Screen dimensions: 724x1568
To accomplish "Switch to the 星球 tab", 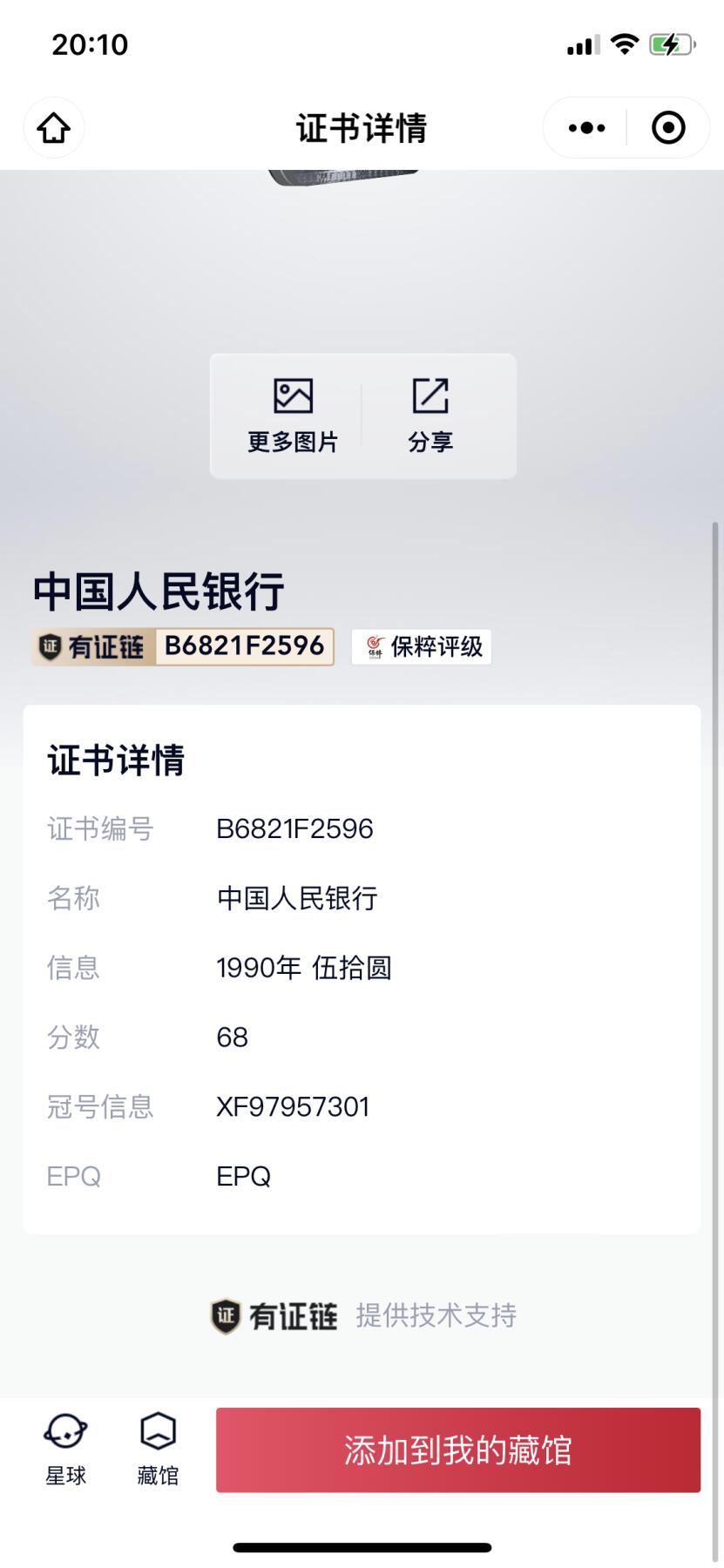I will click(x=65, y=1450).
